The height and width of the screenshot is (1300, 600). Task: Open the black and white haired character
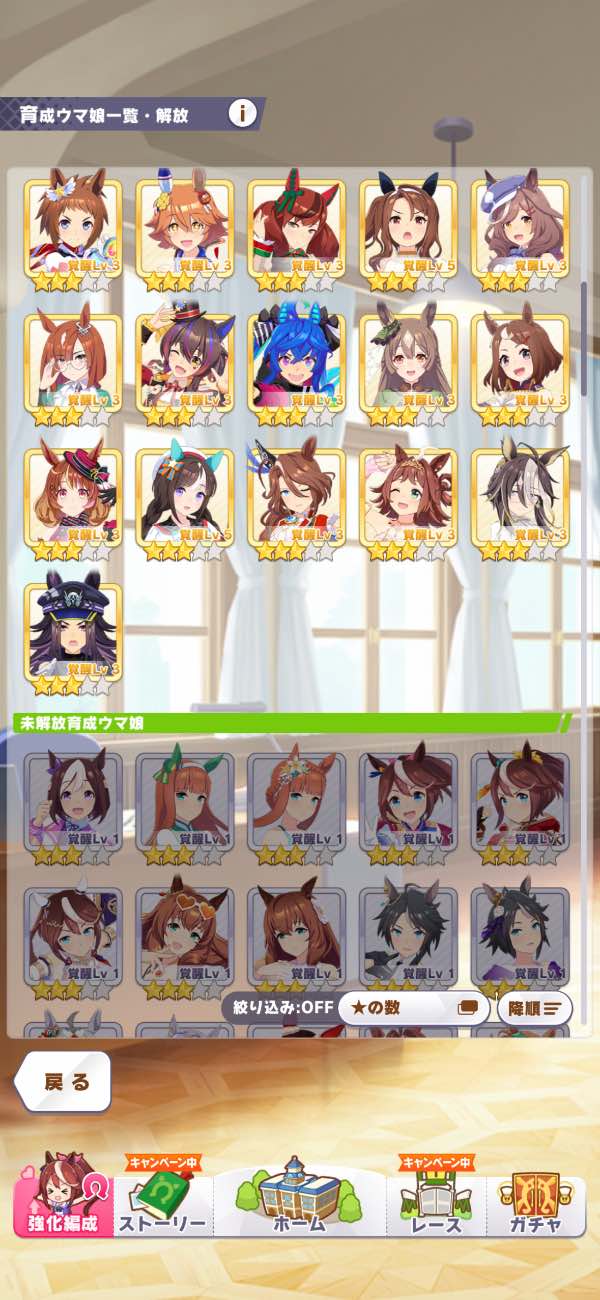pos(520,497)
